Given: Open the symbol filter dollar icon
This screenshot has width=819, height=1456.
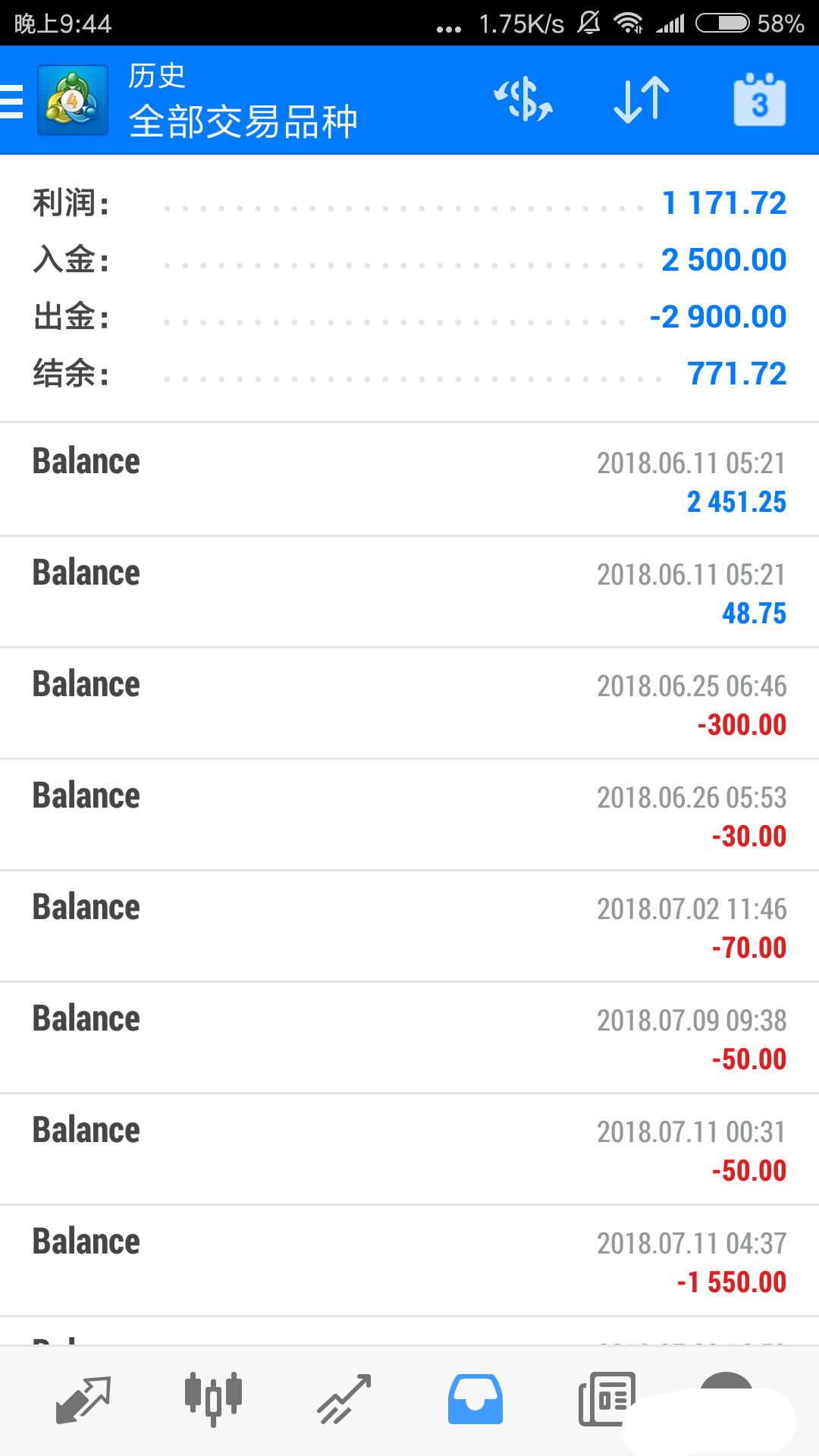Looking at the screenshot, I should [x=523, y=100].
